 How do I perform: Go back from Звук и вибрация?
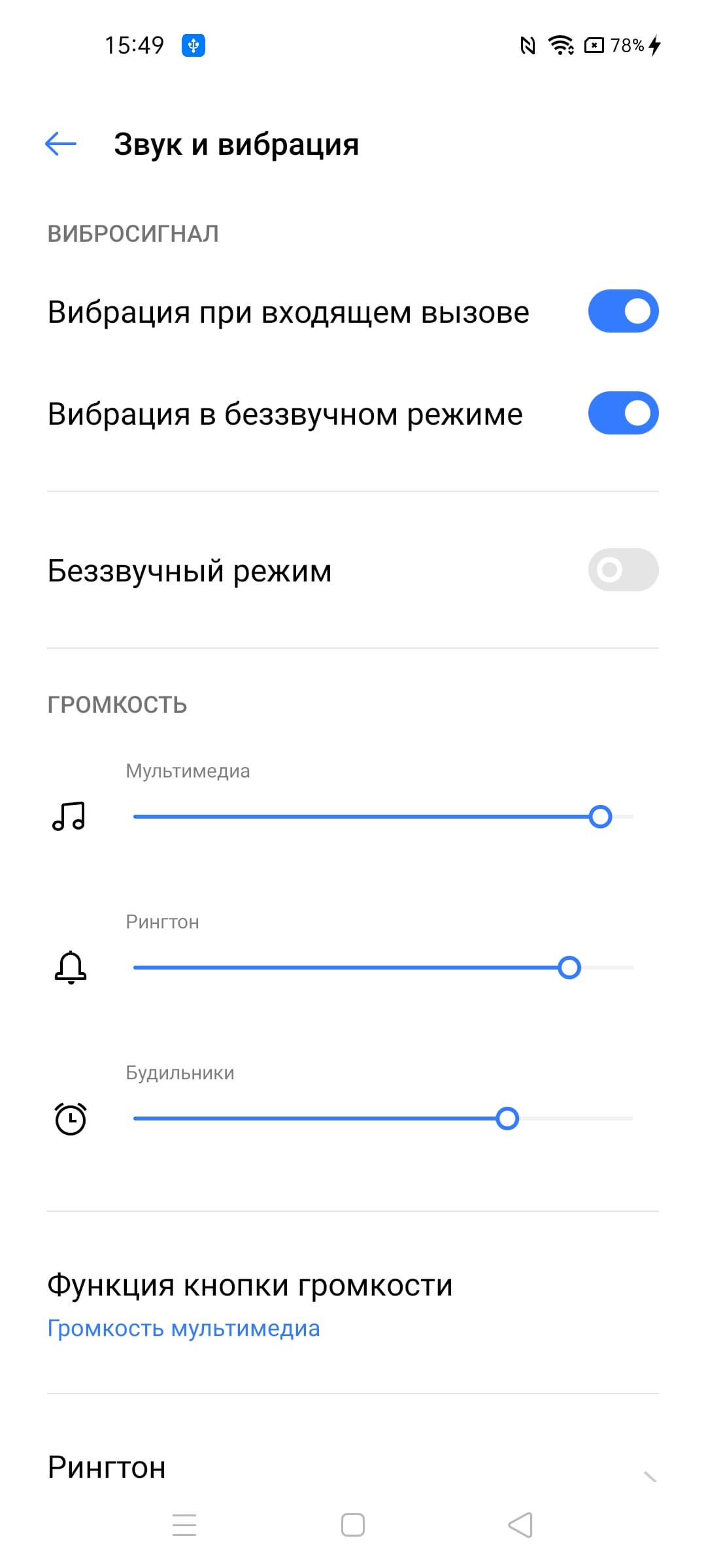pyautogui.click(x=61, y=144)
